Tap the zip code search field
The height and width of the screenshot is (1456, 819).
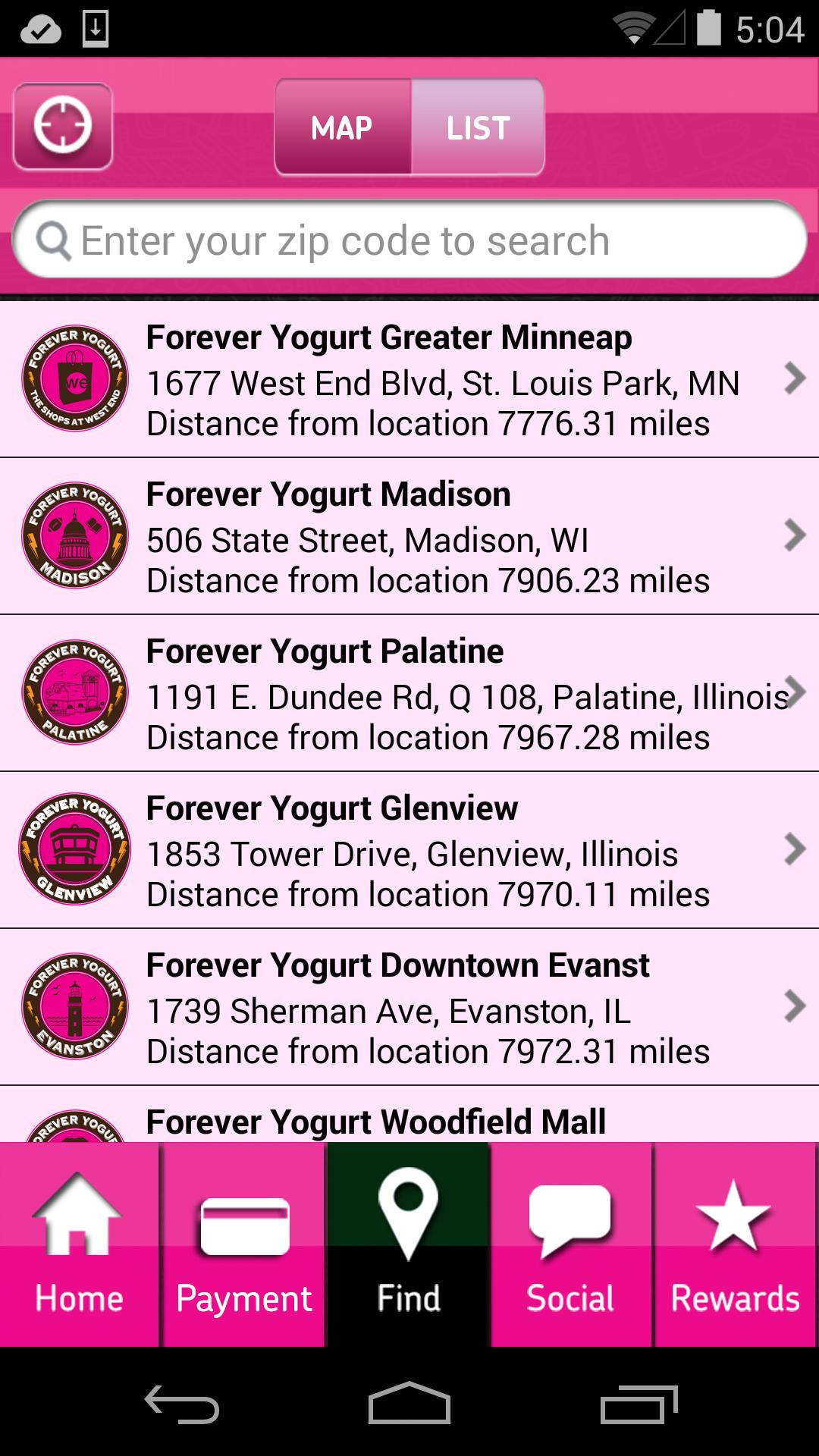point(409,240)
